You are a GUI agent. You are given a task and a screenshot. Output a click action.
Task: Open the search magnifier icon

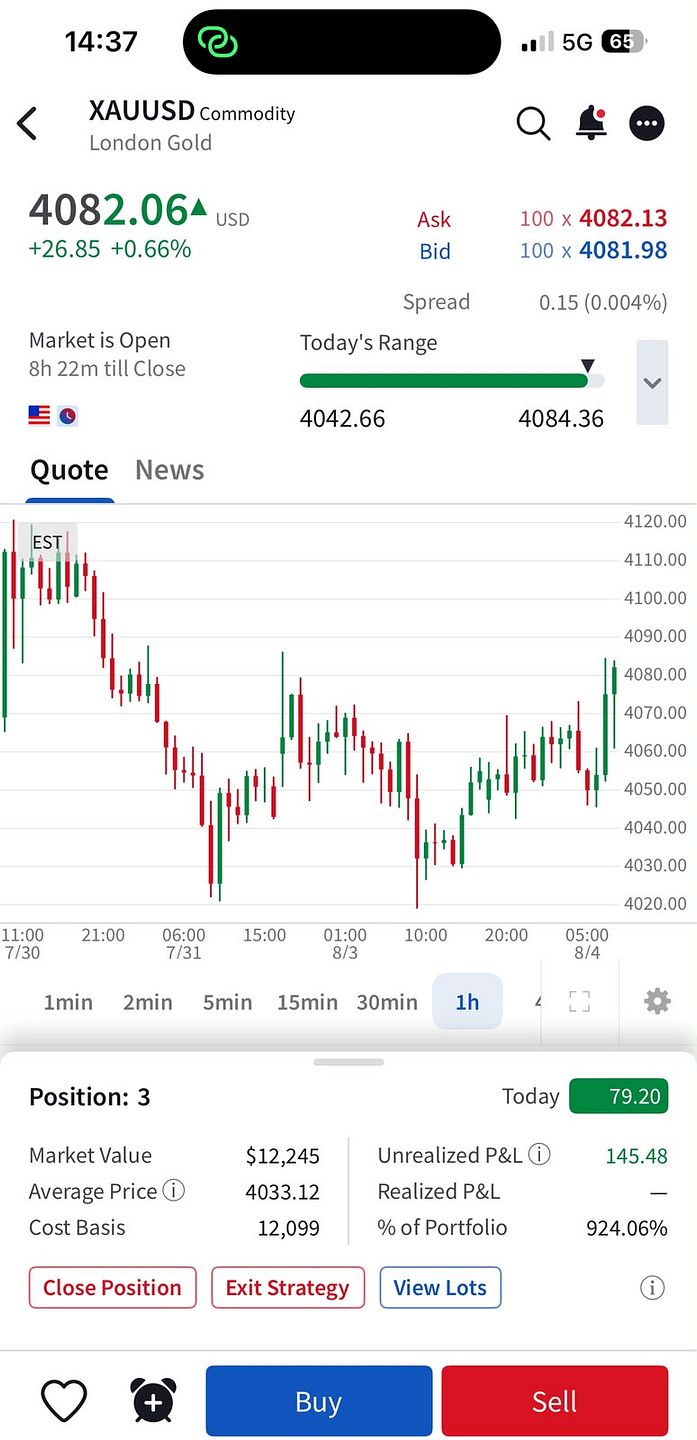(534, 124)
